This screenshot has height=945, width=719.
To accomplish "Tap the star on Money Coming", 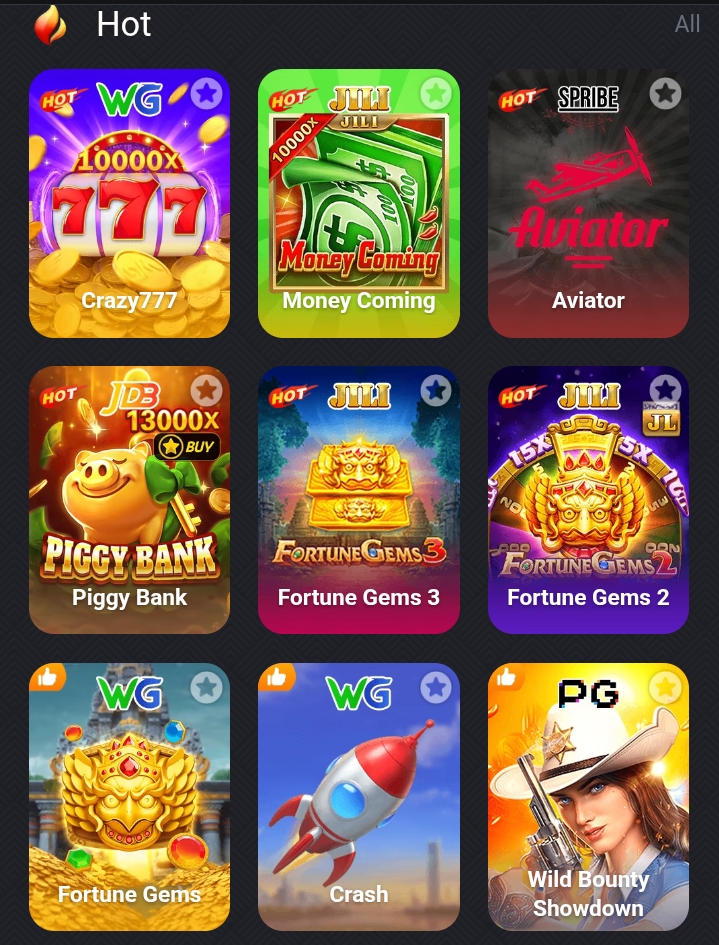I will click(x=435, y=94).
